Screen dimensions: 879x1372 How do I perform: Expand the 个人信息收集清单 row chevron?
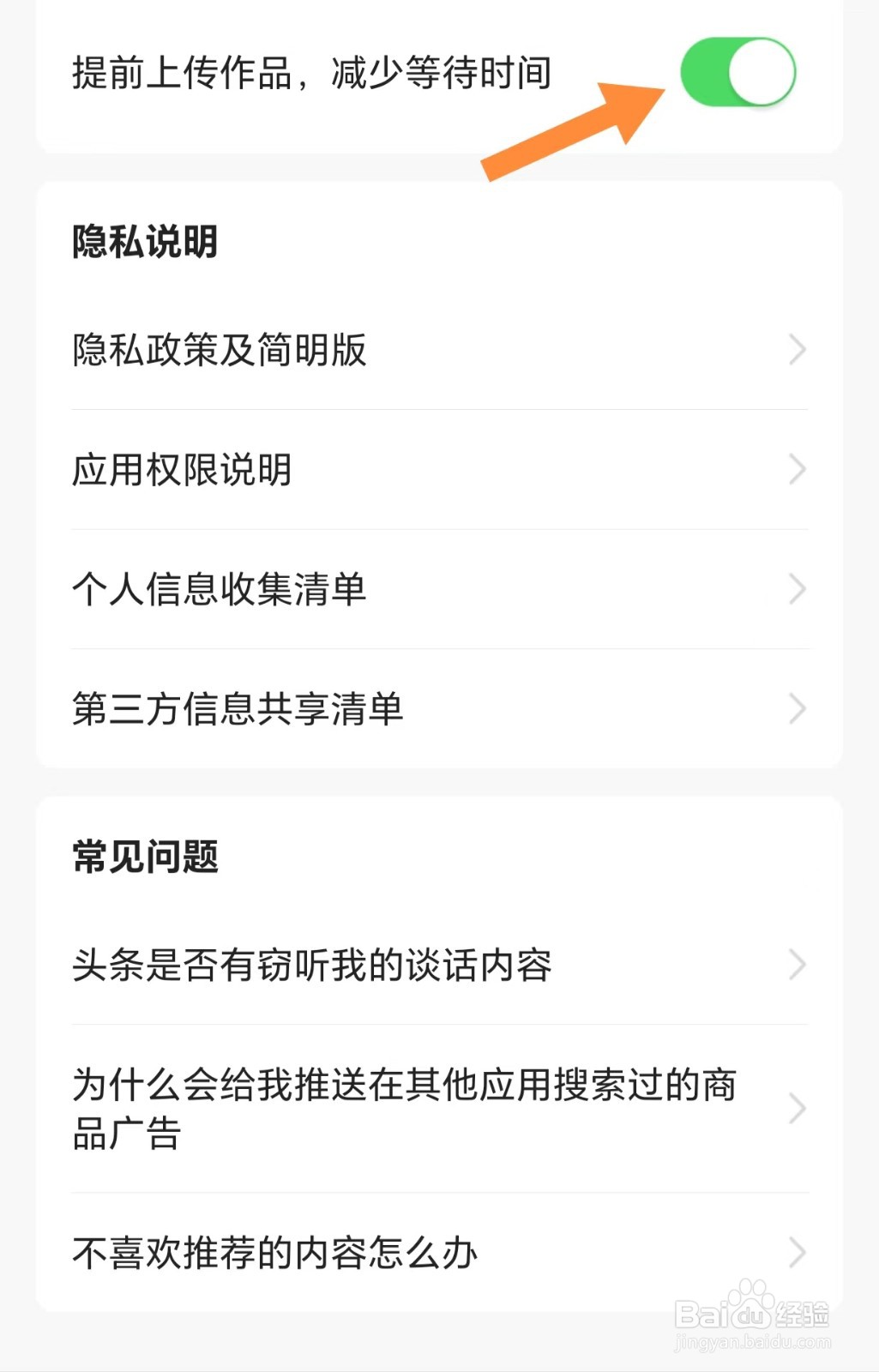[x=798, y=589]
